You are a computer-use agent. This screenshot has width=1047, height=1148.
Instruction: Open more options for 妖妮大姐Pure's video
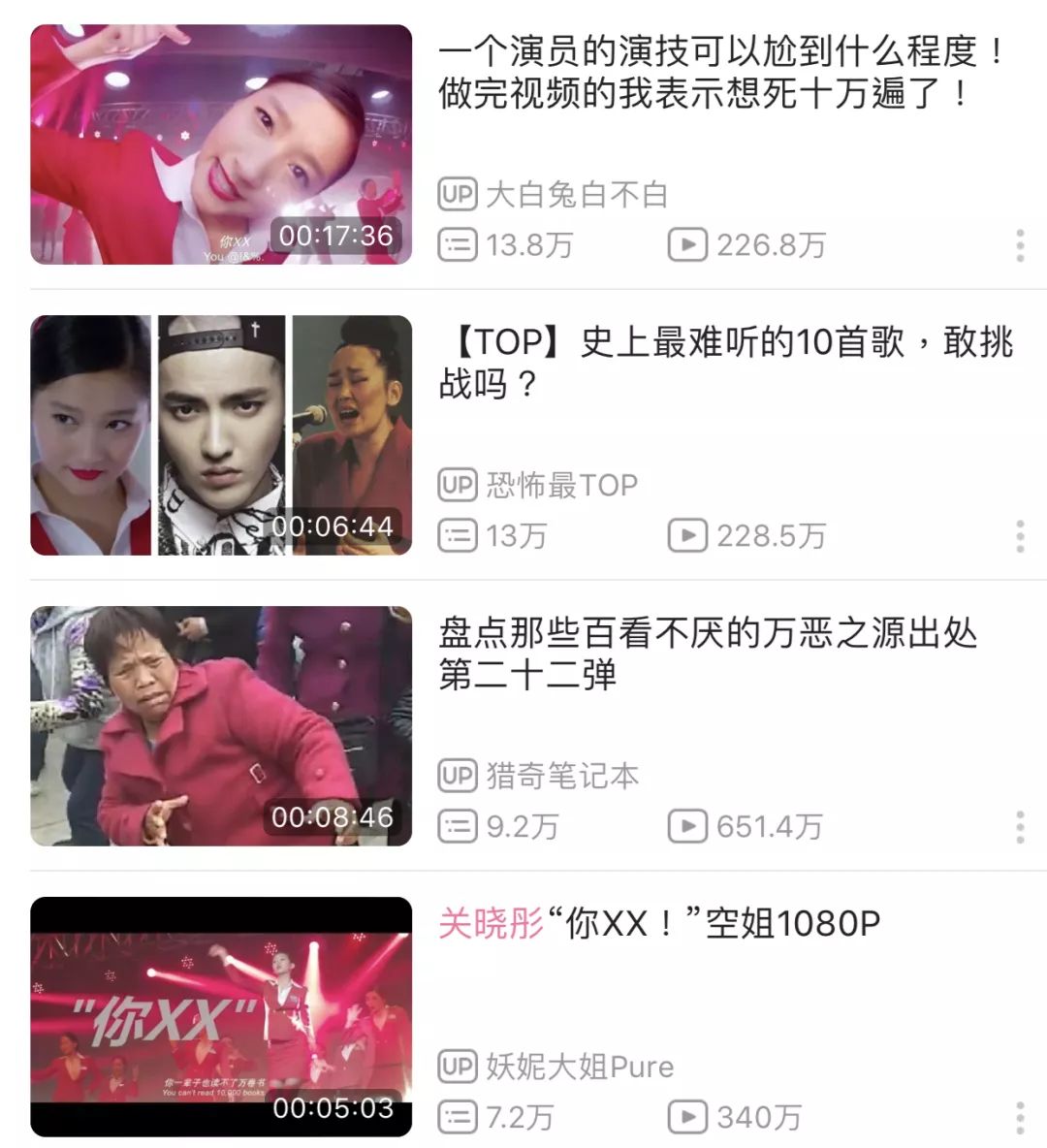click(1020, 1118)
